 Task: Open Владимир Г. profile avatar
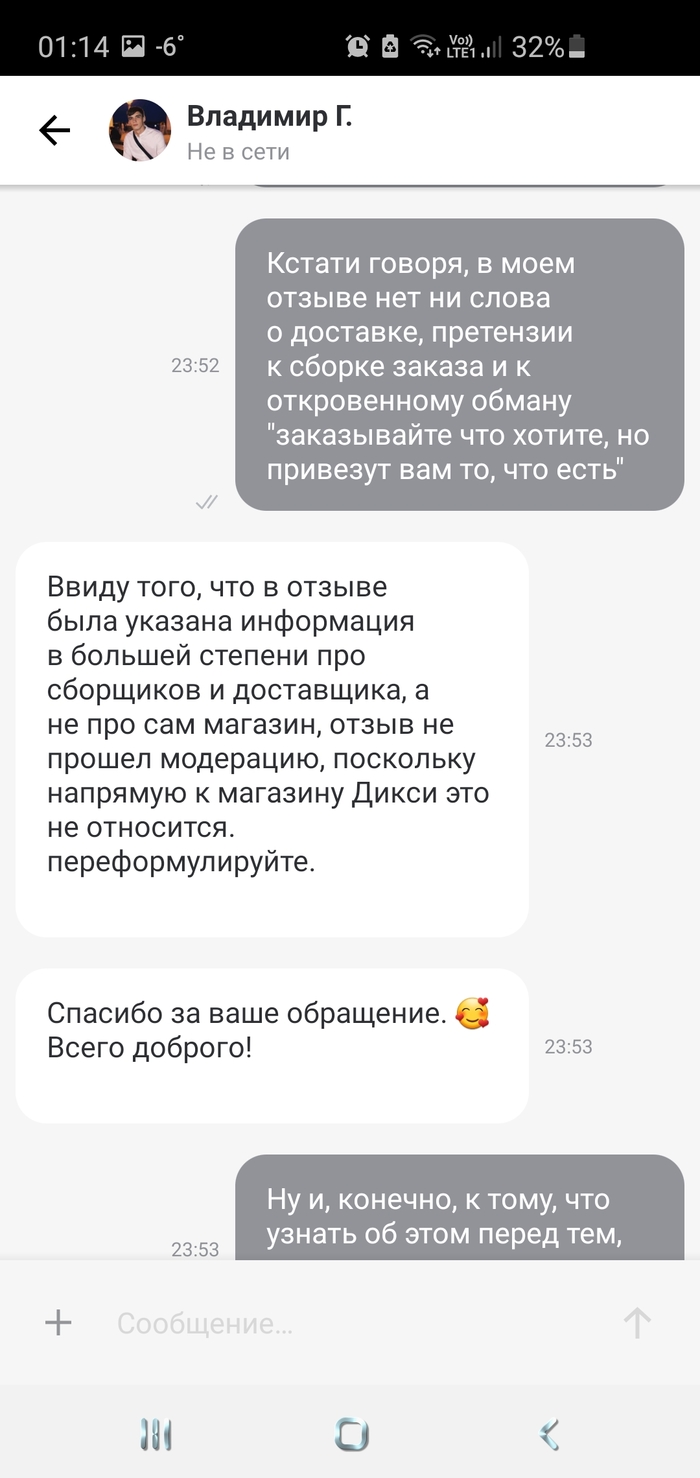140,130
